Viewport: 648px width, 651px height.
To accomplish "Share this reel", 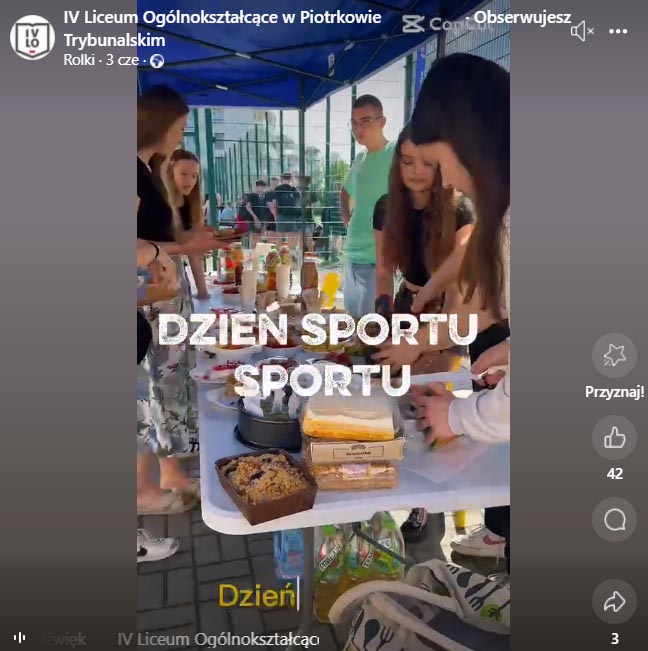I will (614, 601).
